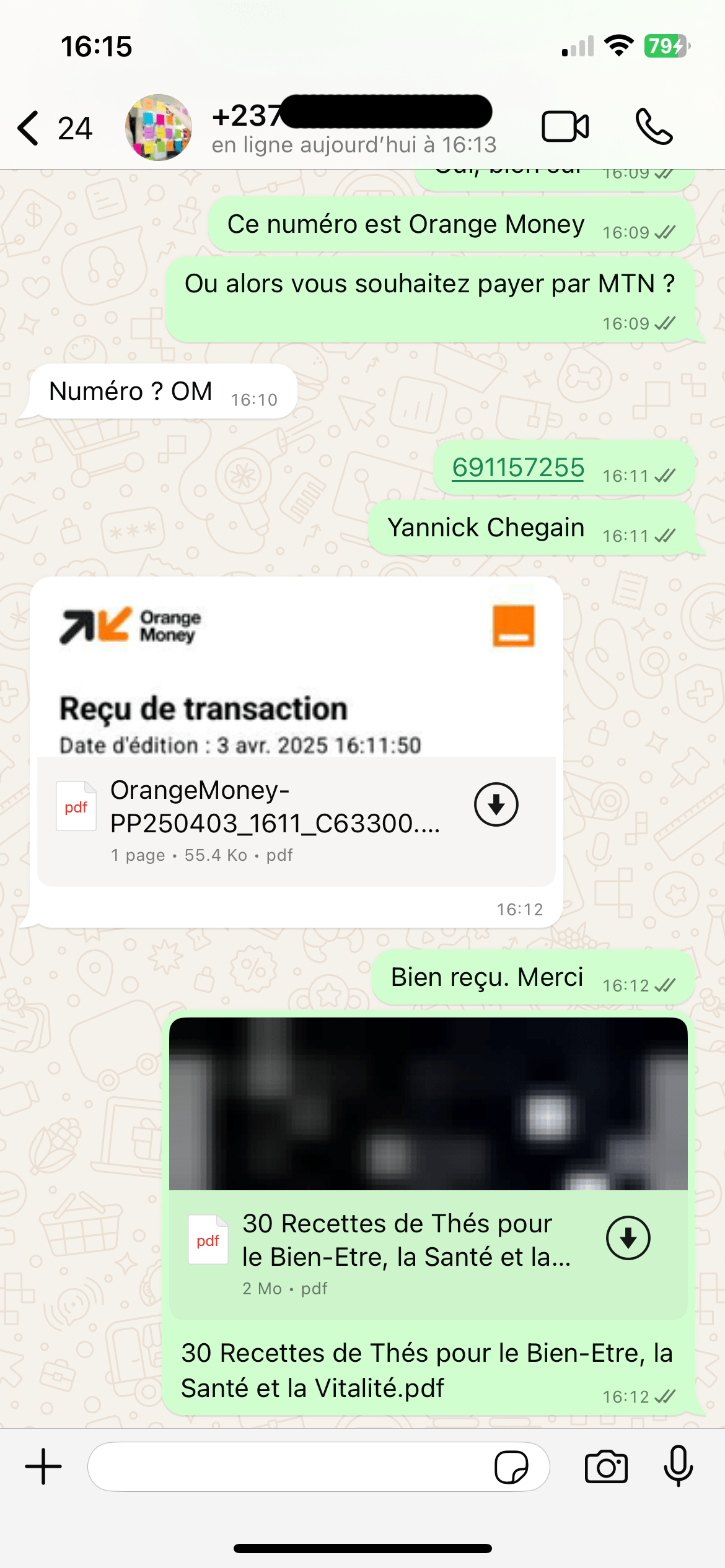The width and height of the screenshot is (725, 1568).
Task: Focus the message text field
Action: click(285, 1466)
